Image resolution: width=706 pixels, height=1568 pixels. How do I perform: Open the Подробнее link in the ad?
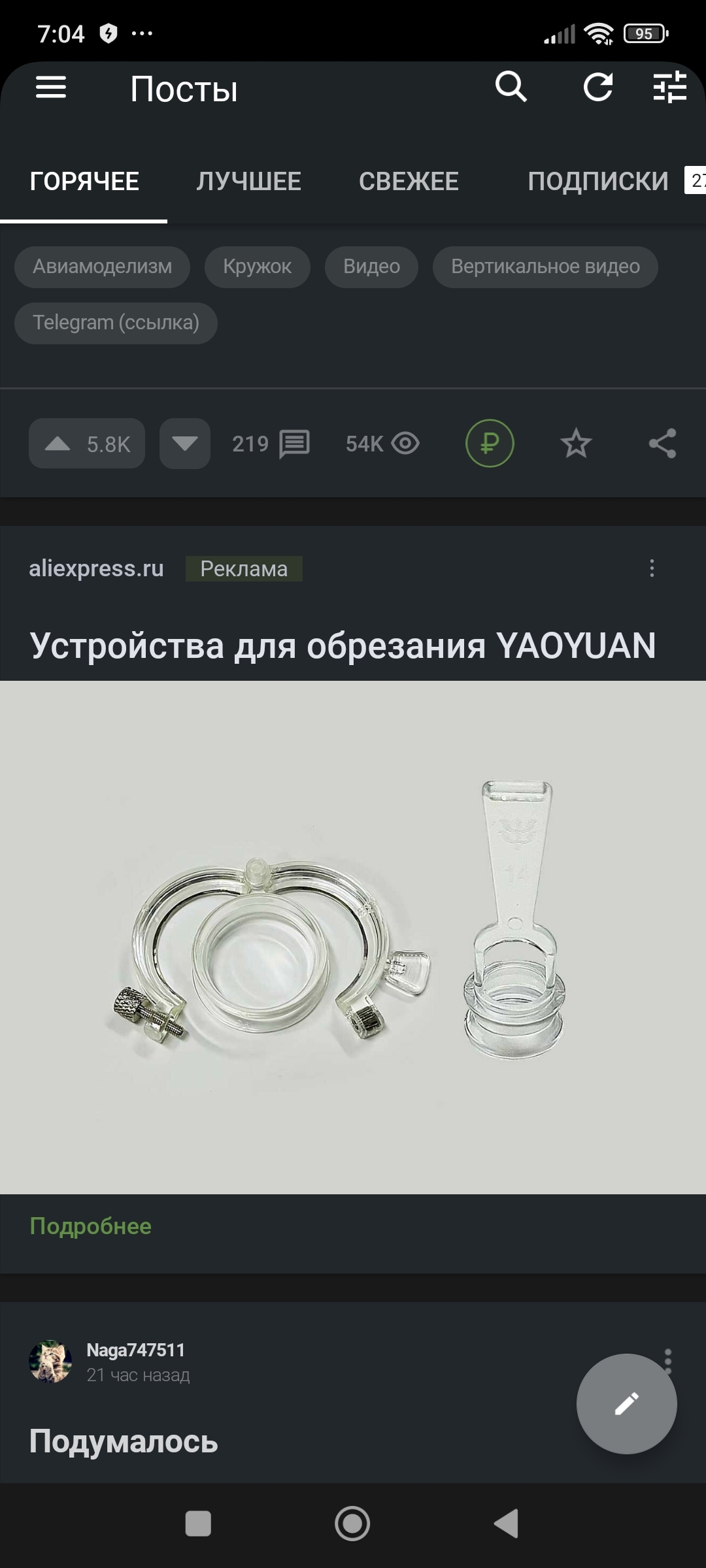coord(90,1226)
